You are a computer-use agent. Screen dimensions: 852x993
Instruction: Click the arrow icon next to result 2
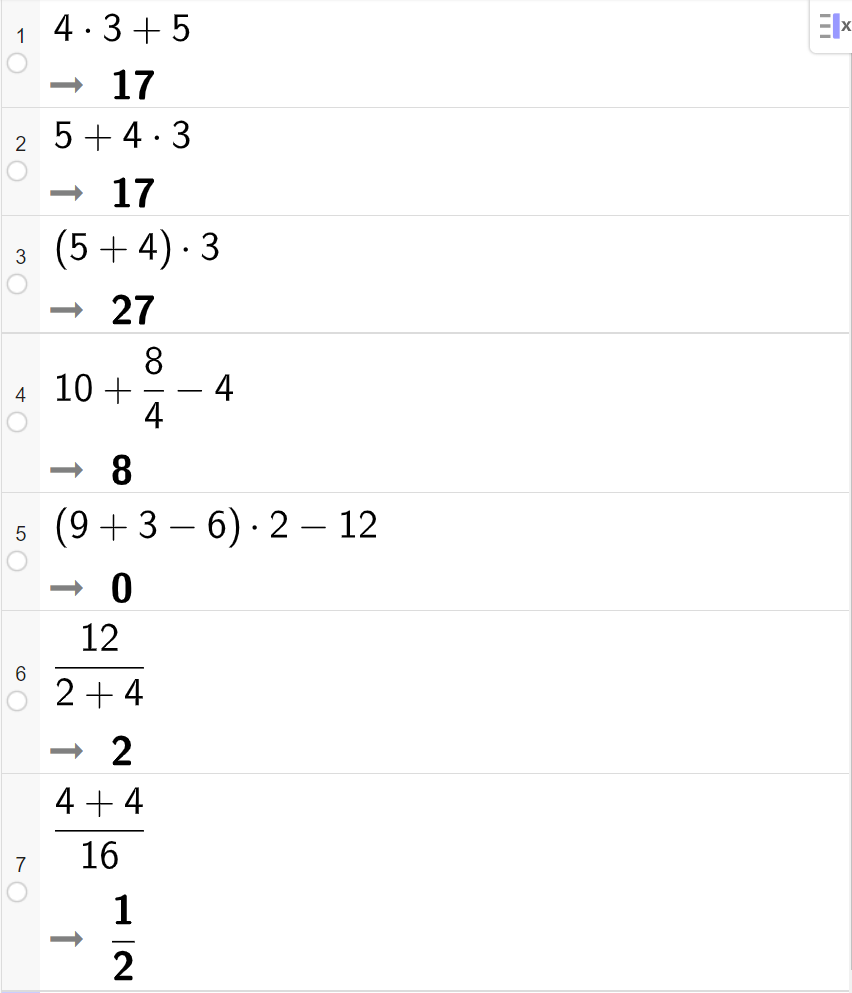[x=68, y=750]
